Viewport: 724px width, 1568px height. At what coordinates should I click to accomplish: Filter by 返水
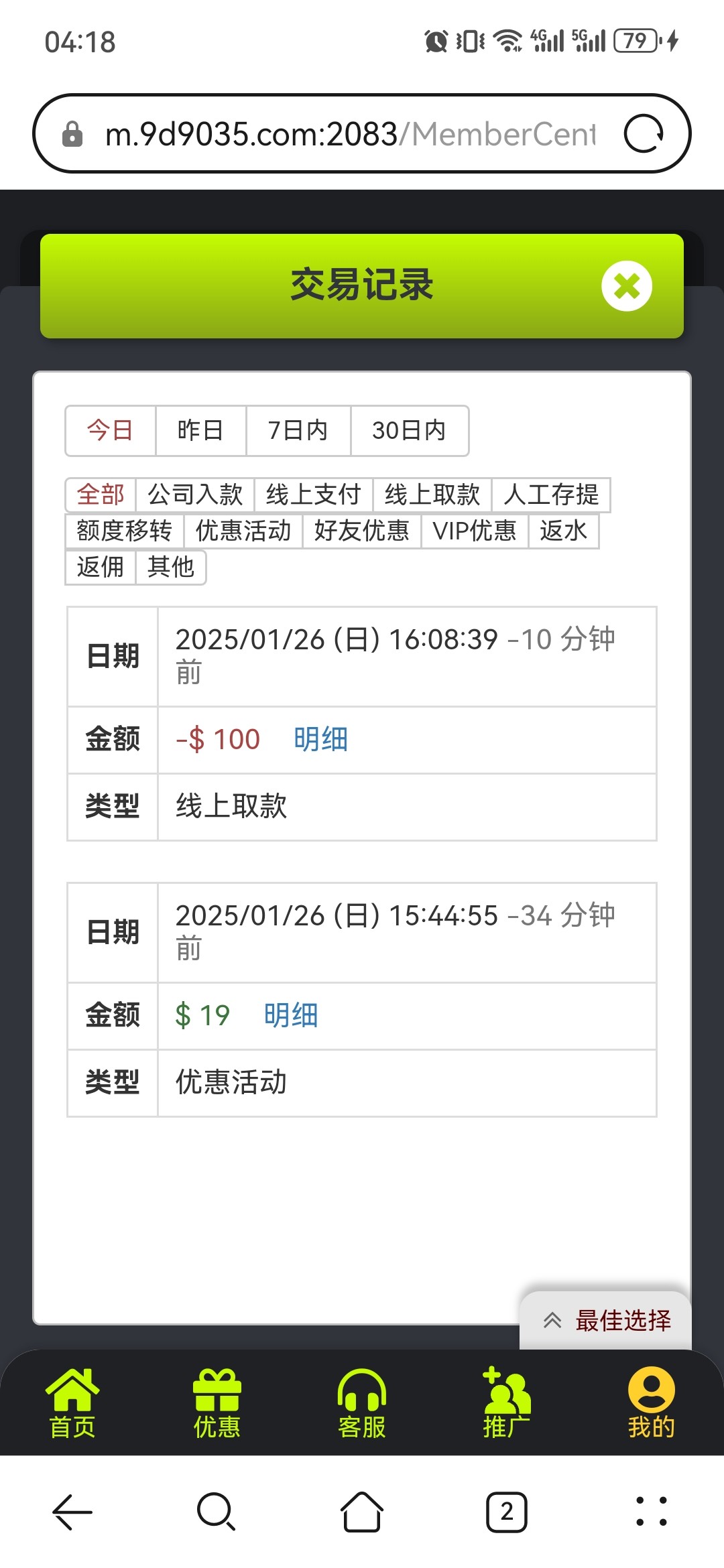[x=564, y=531]
